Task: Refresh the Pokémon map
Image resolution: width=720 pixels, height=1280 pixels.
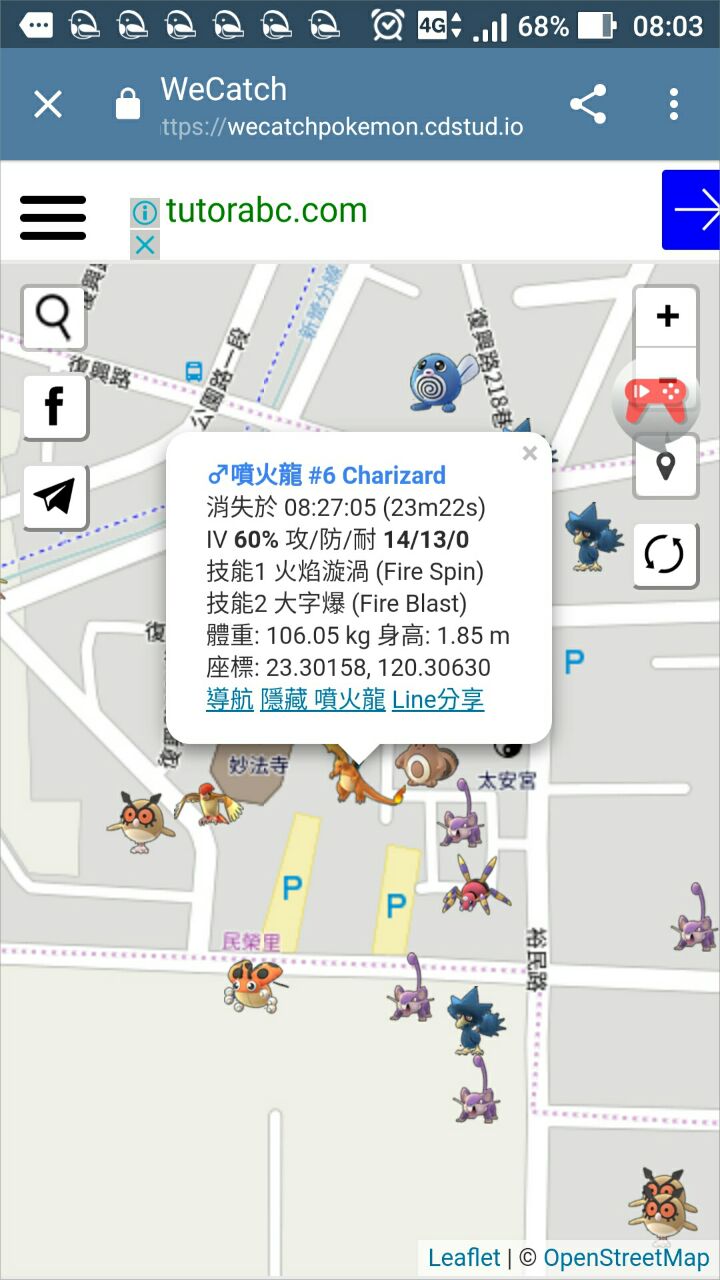Action: [666, 555]
